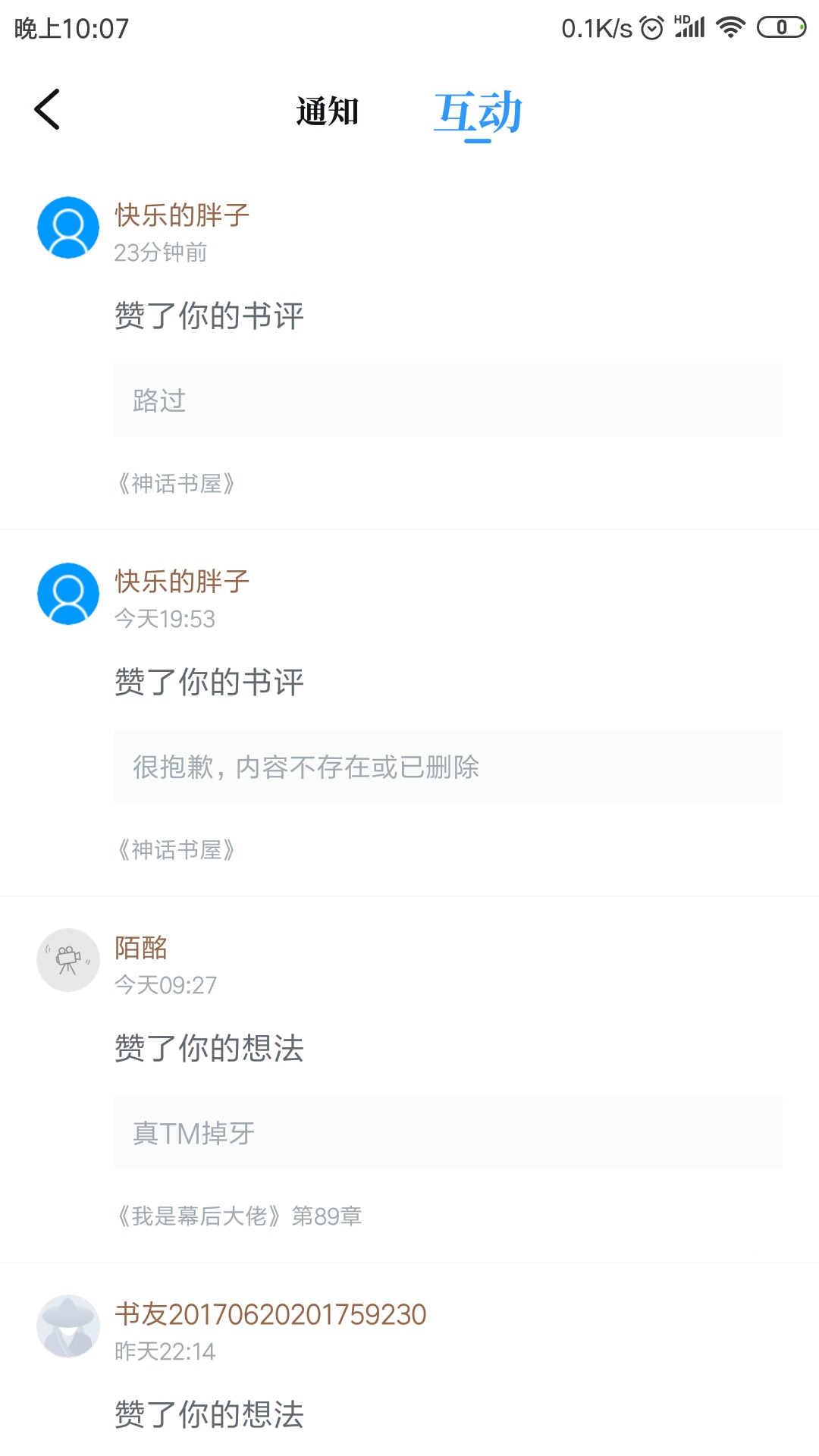Viewport: 819px width, 1456px height.
Task: View profile of 书友20170620201759230
Action: tap(68, 1326)
